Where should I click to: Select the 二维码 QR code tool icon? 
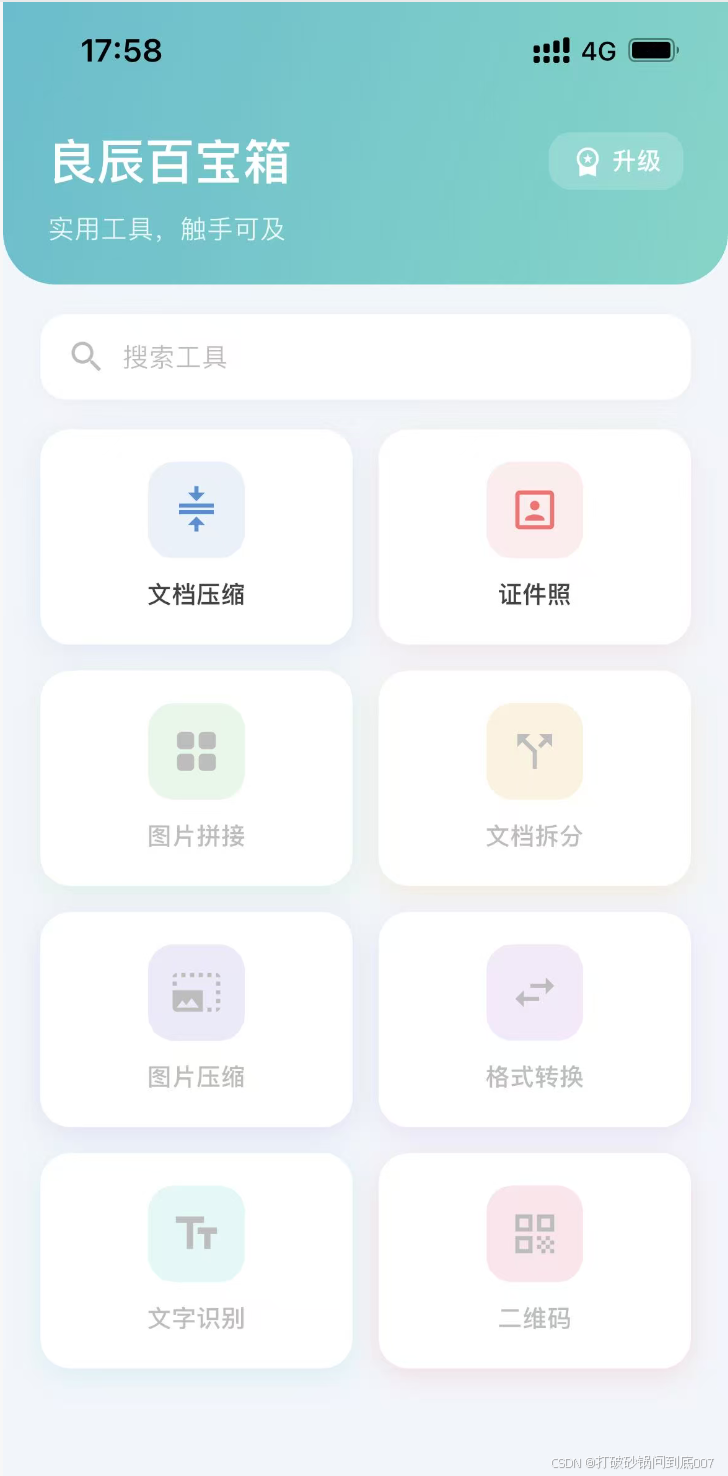coord(534,1234)
